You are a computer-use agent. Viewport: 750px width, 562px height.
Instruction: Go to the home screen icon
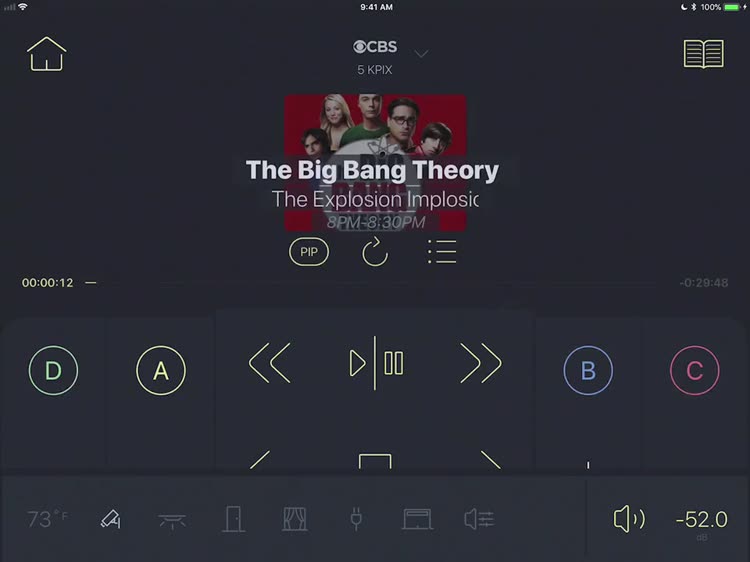(x=47, y=53)
